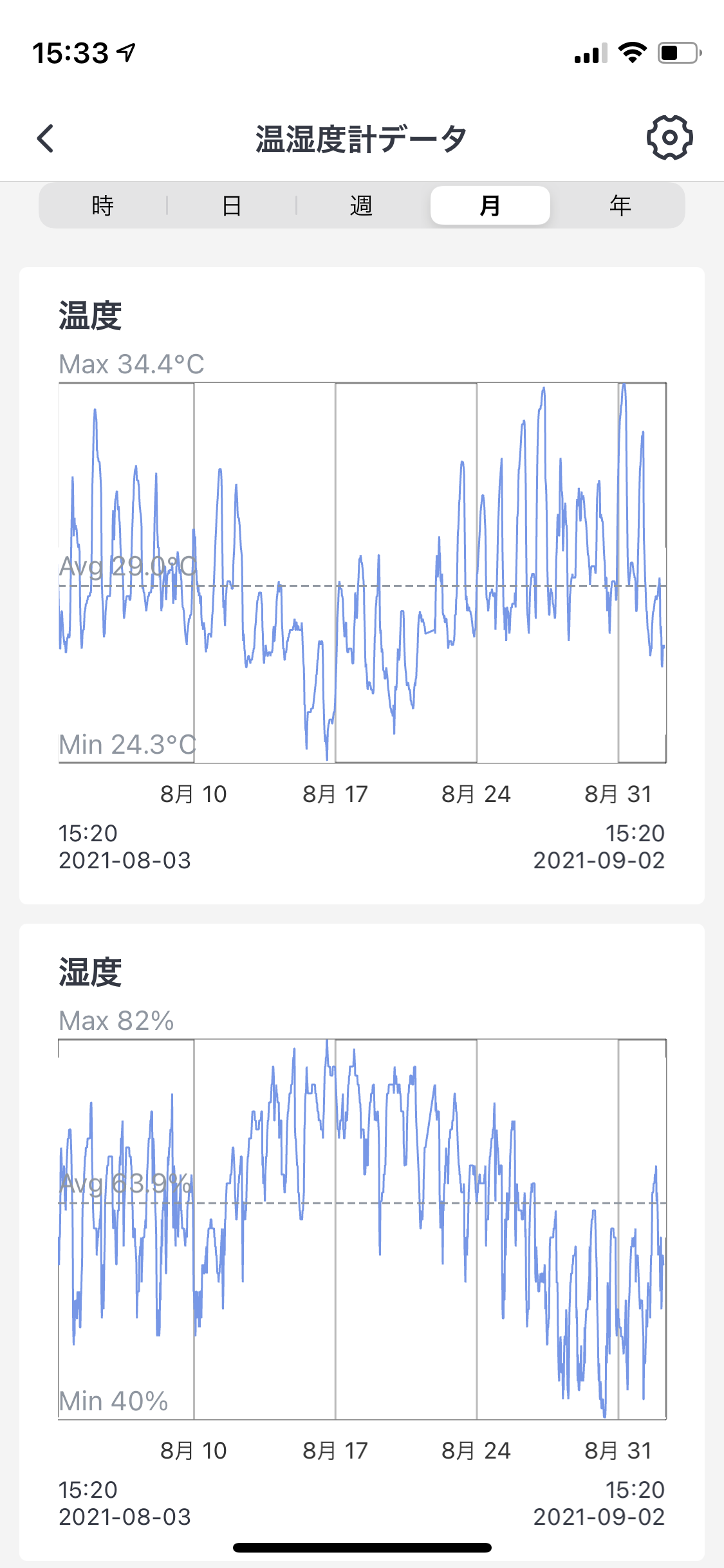Switch to the 年 (year) view
The width and height of the screenshot is (724, 1568).
(620, 205)
